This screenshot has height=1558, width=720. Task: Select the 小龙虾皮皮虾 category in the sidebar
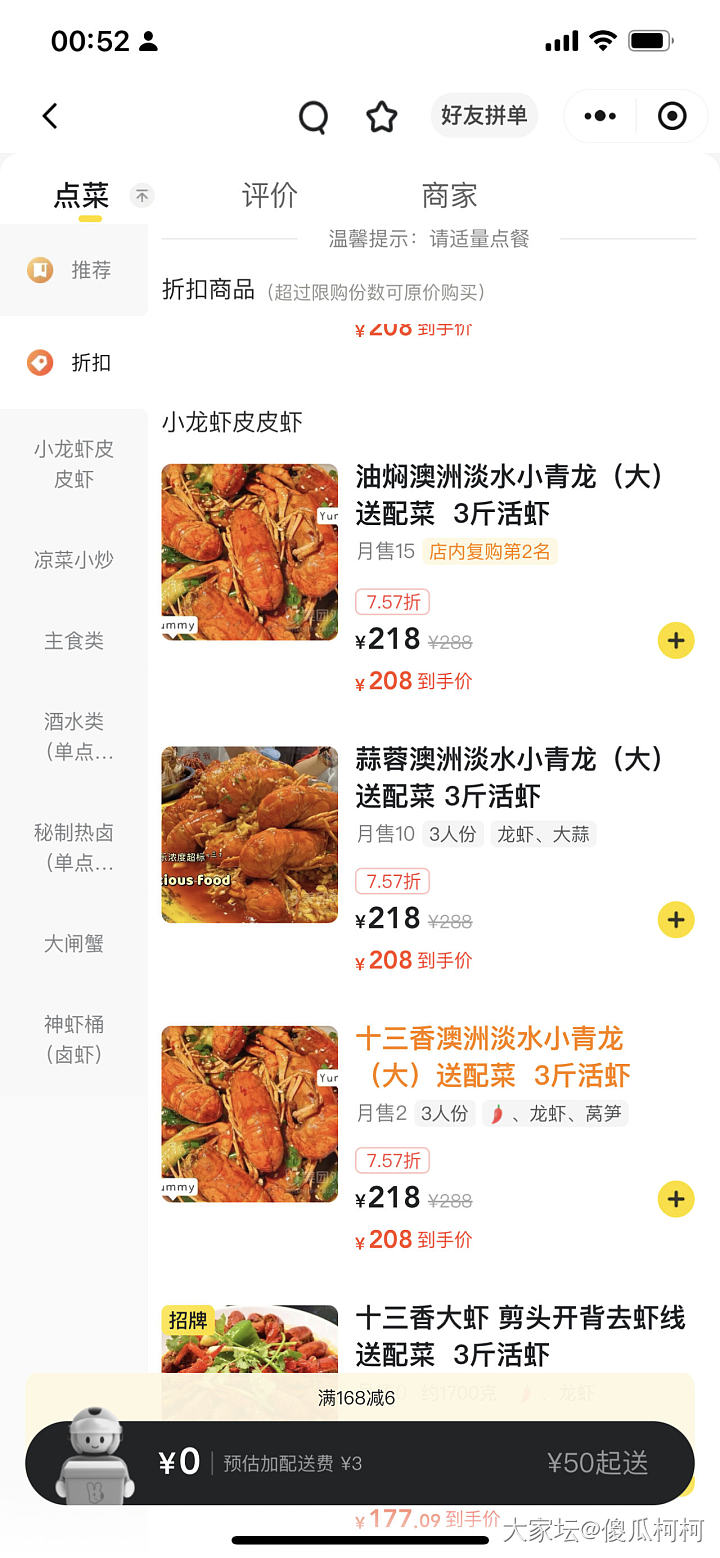coord(74,464)
